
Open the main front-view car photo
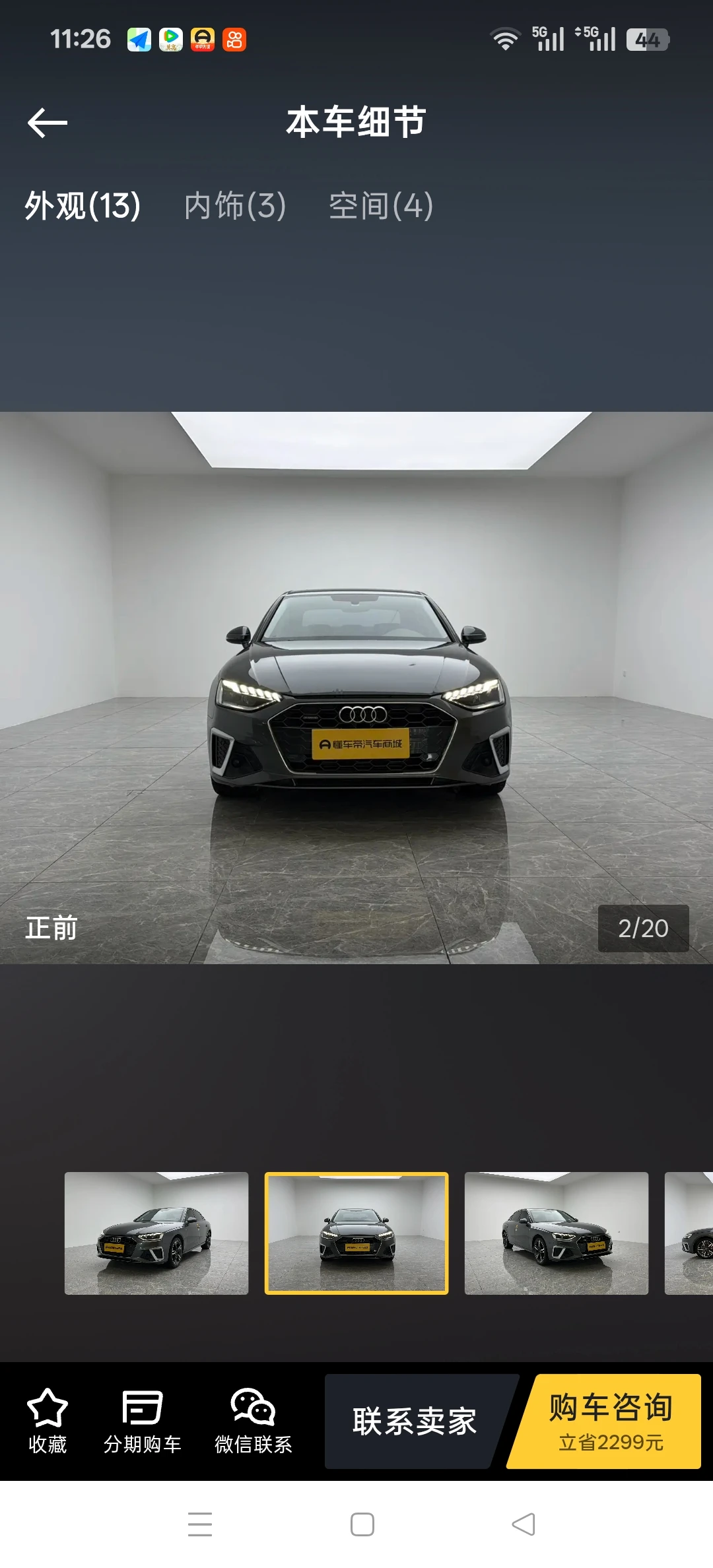(x=356, y=688)
